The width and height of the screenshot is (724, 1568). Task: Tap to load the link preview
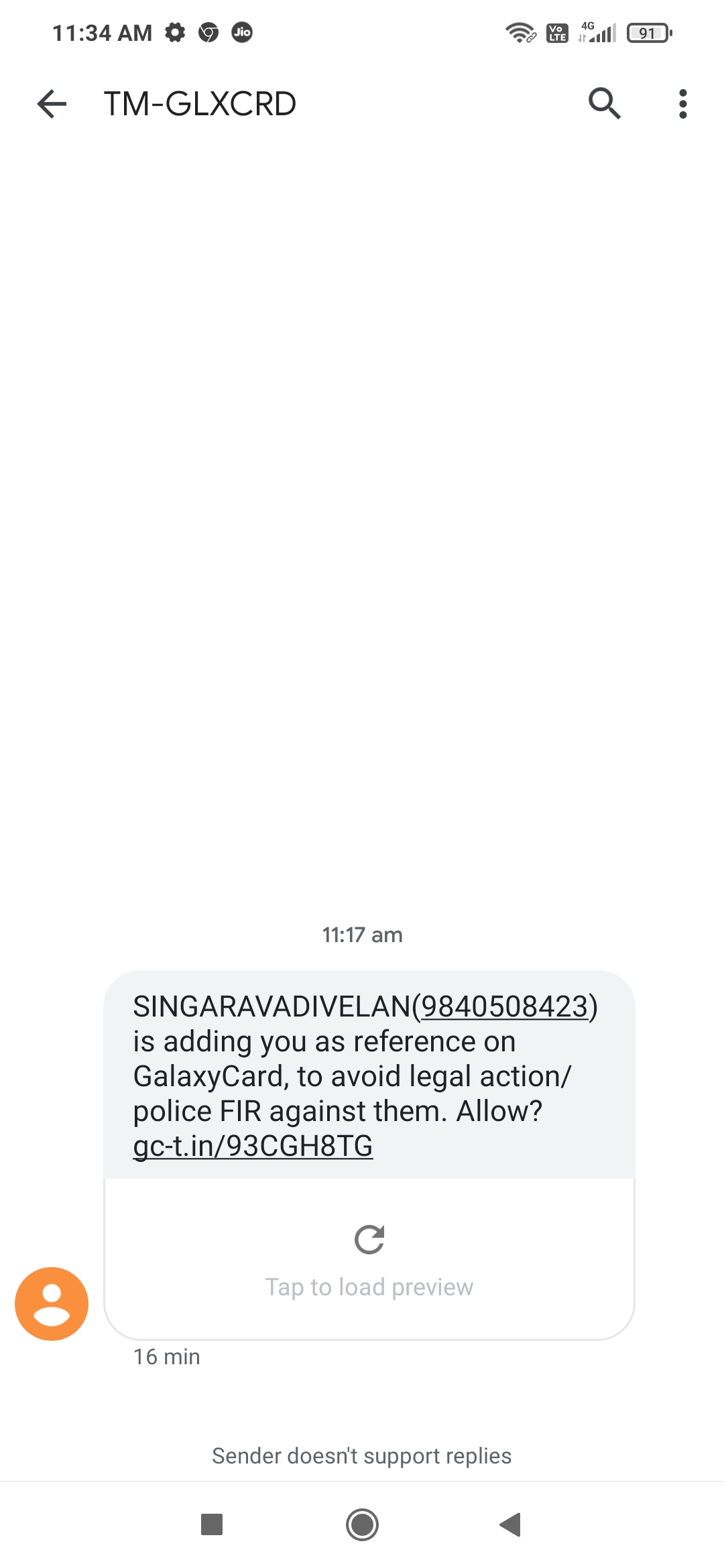point(369,1260)
